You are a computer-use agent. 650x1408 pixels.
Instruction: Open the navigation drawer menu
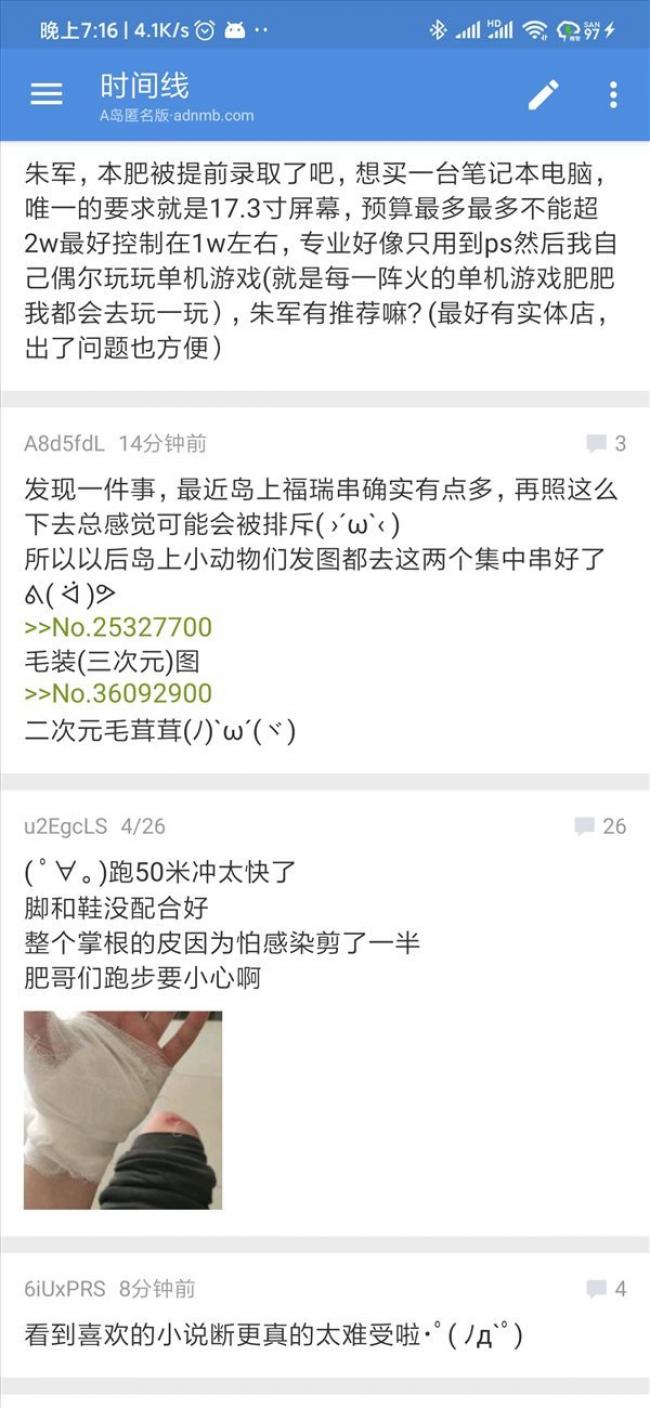coord(46,94)
